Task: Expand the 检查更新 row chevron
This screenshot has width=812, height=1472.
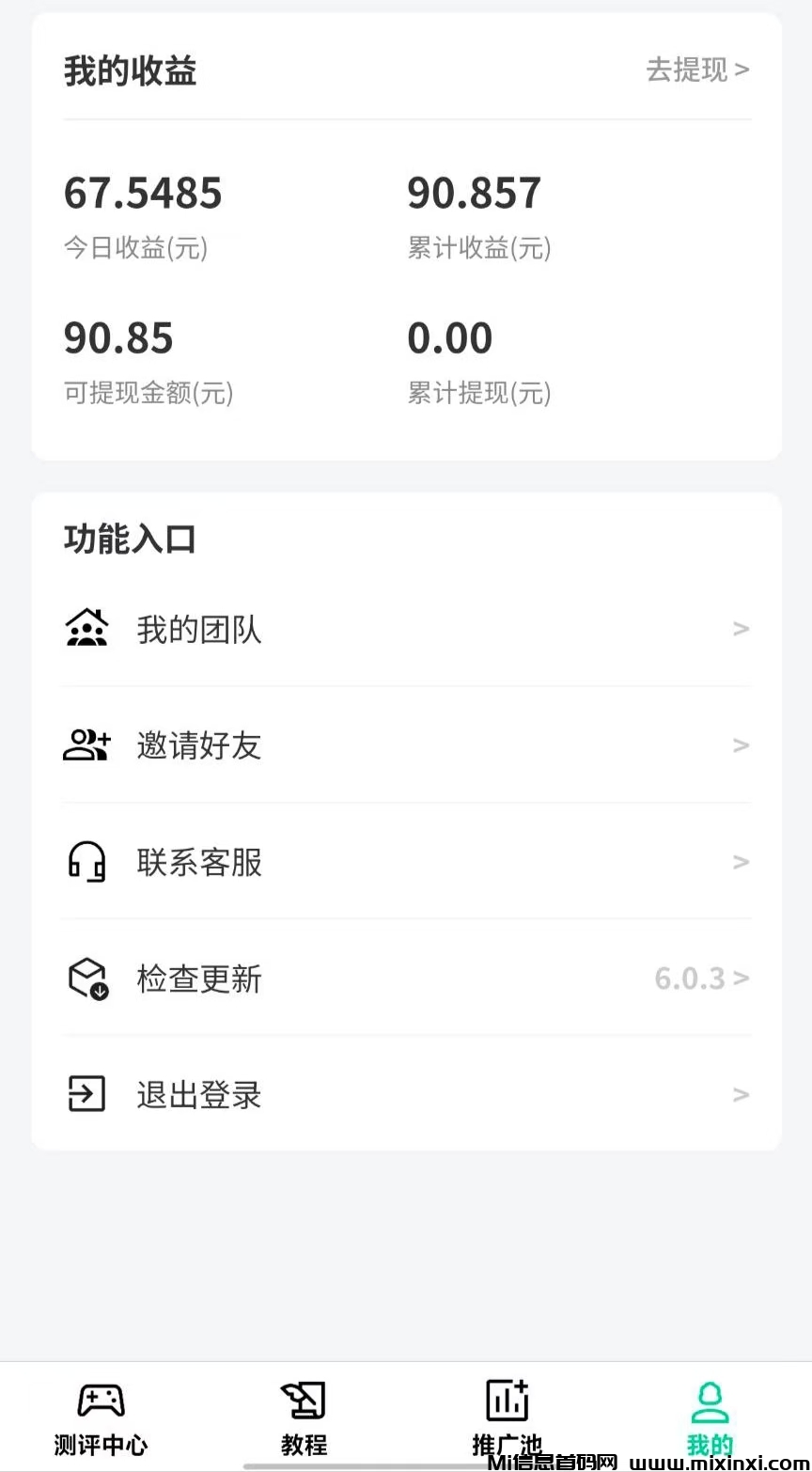Action: point(742,978)
